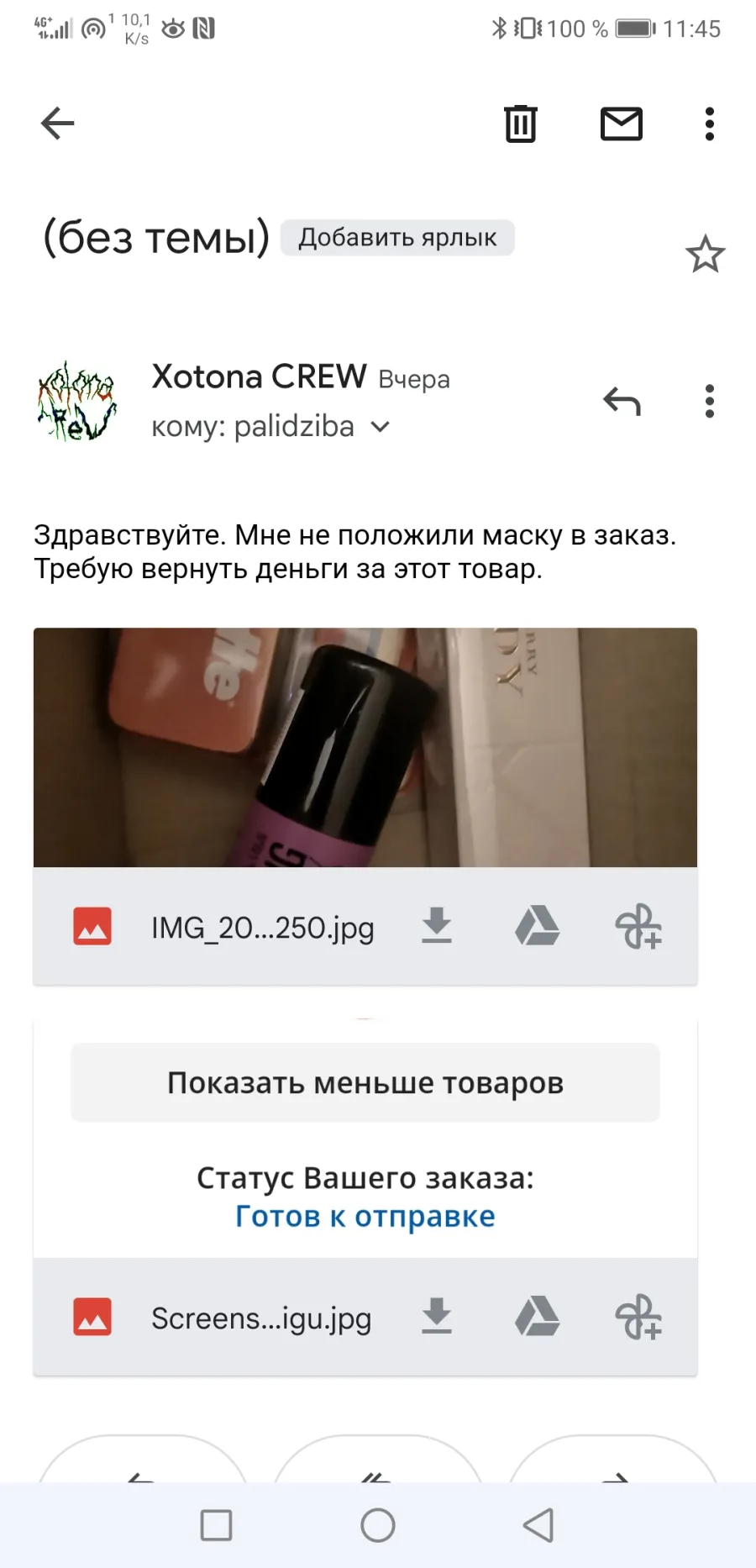Star this conversation
Viewport: 756px width, 1568px height.
(x=705, y=255)
